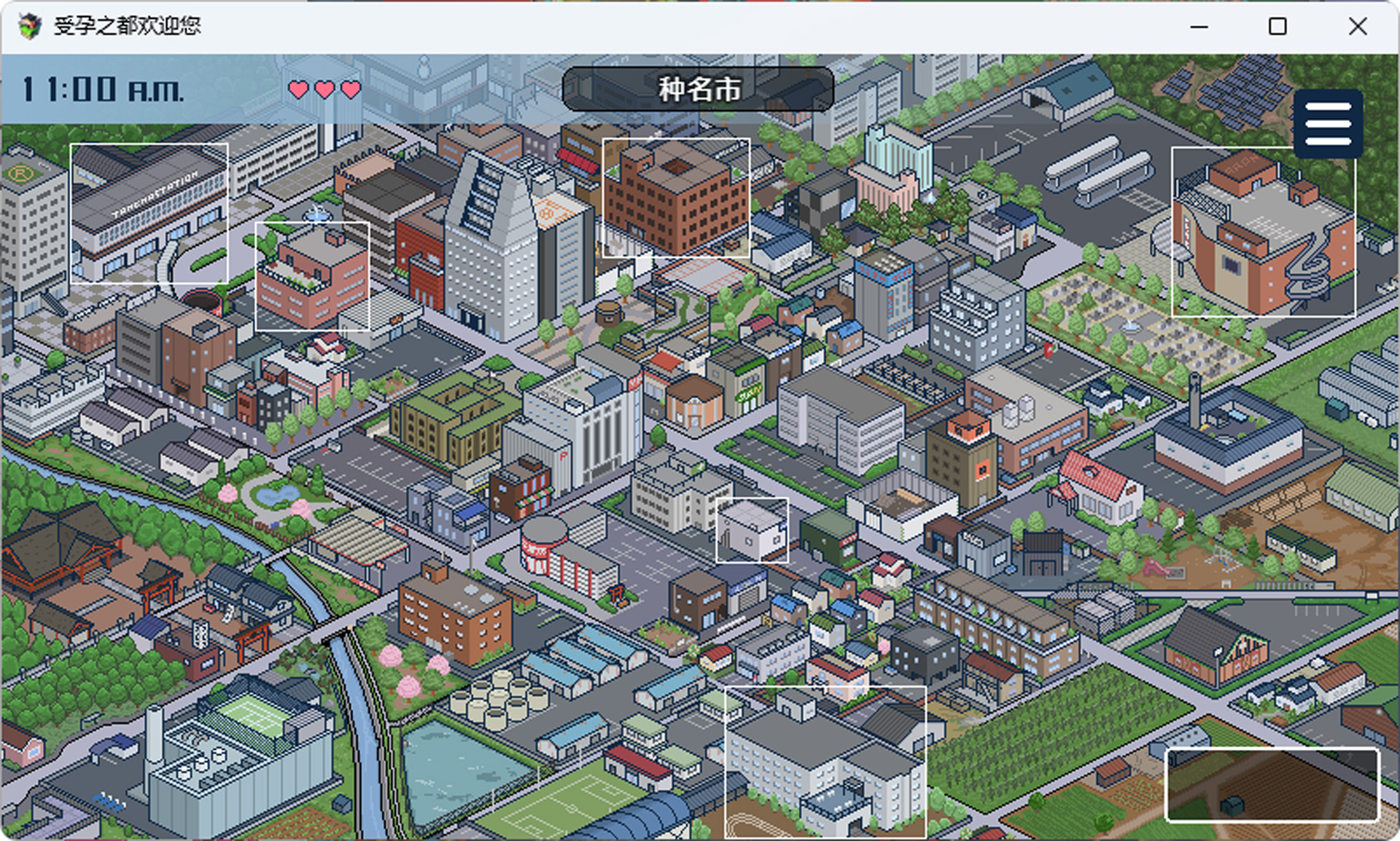Viewport: 1400px width, 841px height.
Task: Select the highlighted train station building
Action: 149,213
